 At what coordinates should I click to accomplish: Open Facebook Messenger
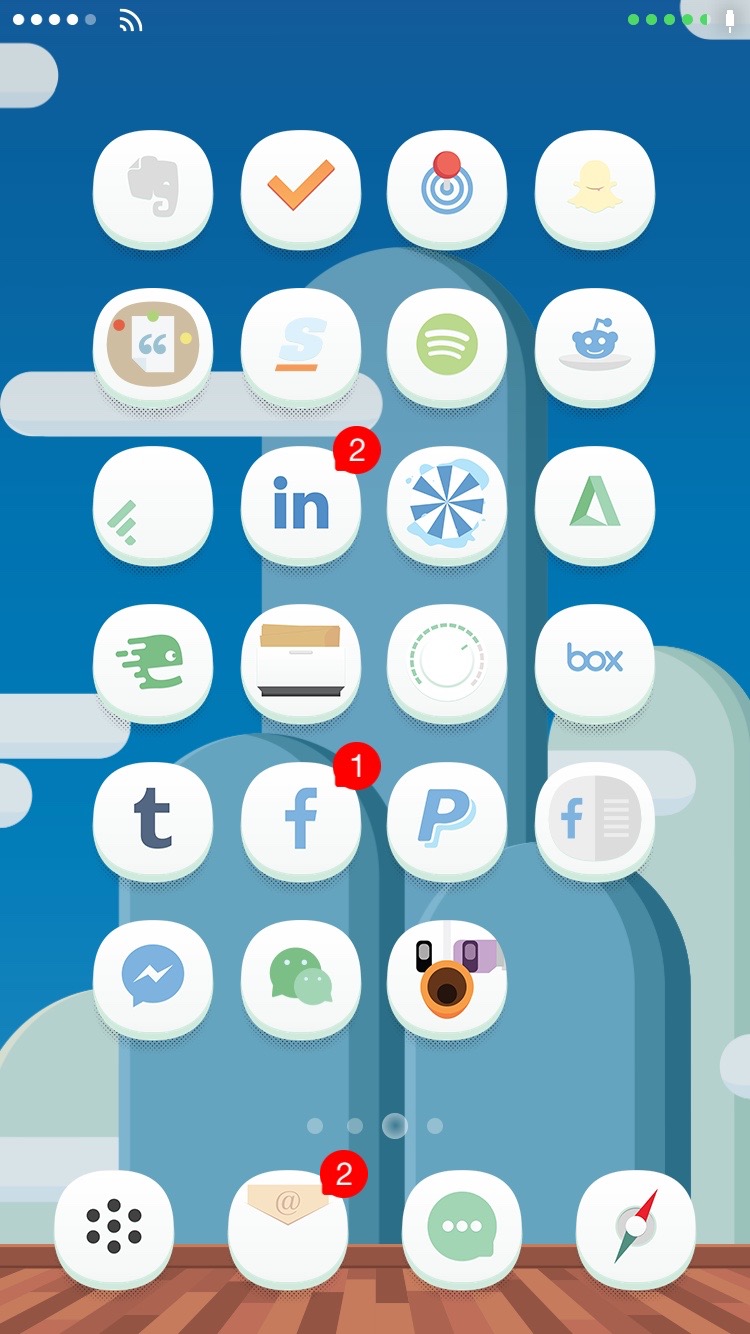tap(153, 977)
